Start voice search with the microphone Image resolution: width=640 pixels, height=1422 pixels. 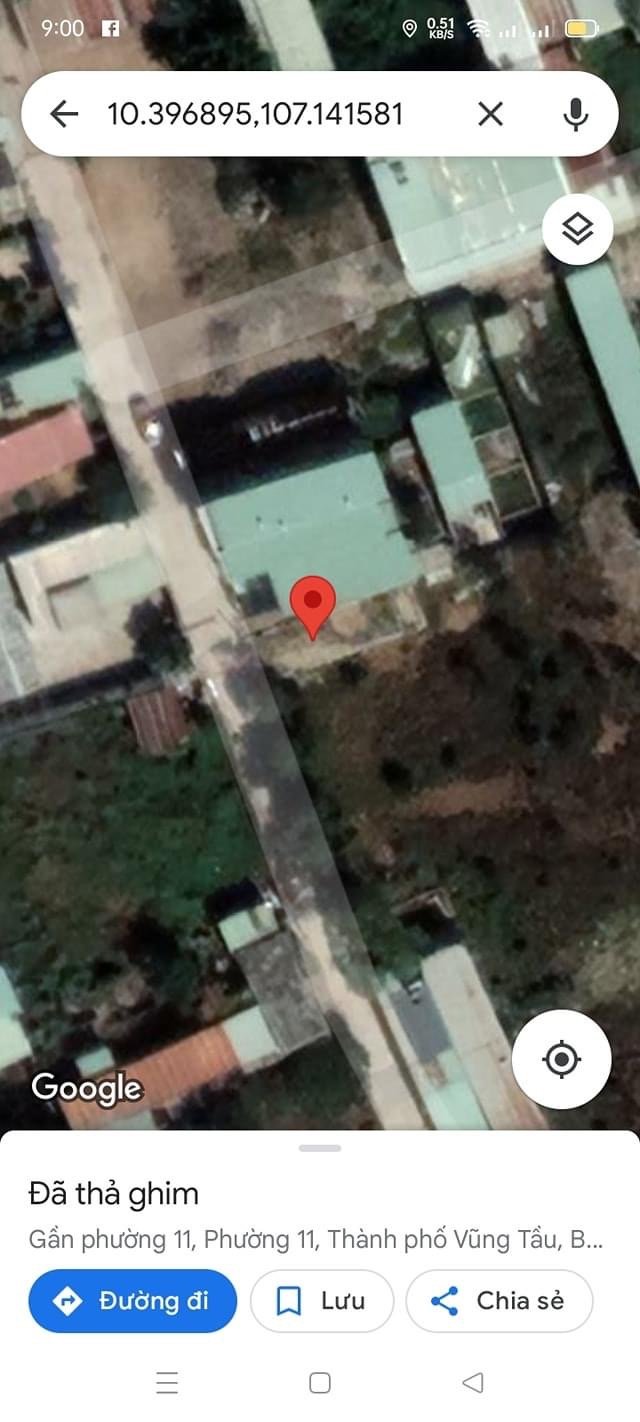tap(575, 114)
